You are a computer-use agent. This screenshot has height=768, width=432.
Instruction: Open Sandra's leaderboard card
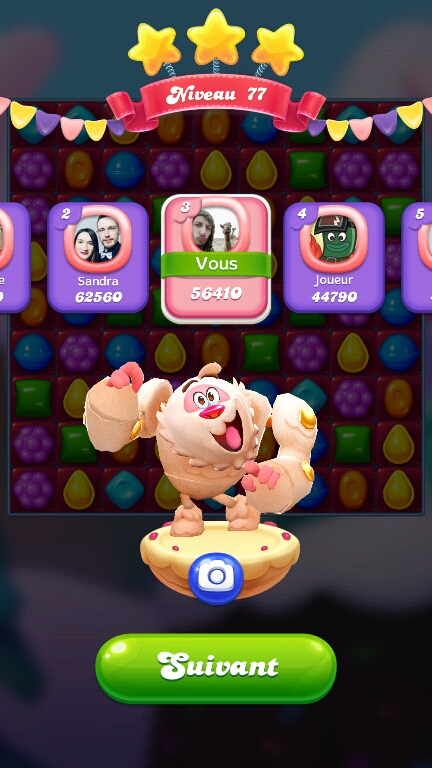coord(97,257)
